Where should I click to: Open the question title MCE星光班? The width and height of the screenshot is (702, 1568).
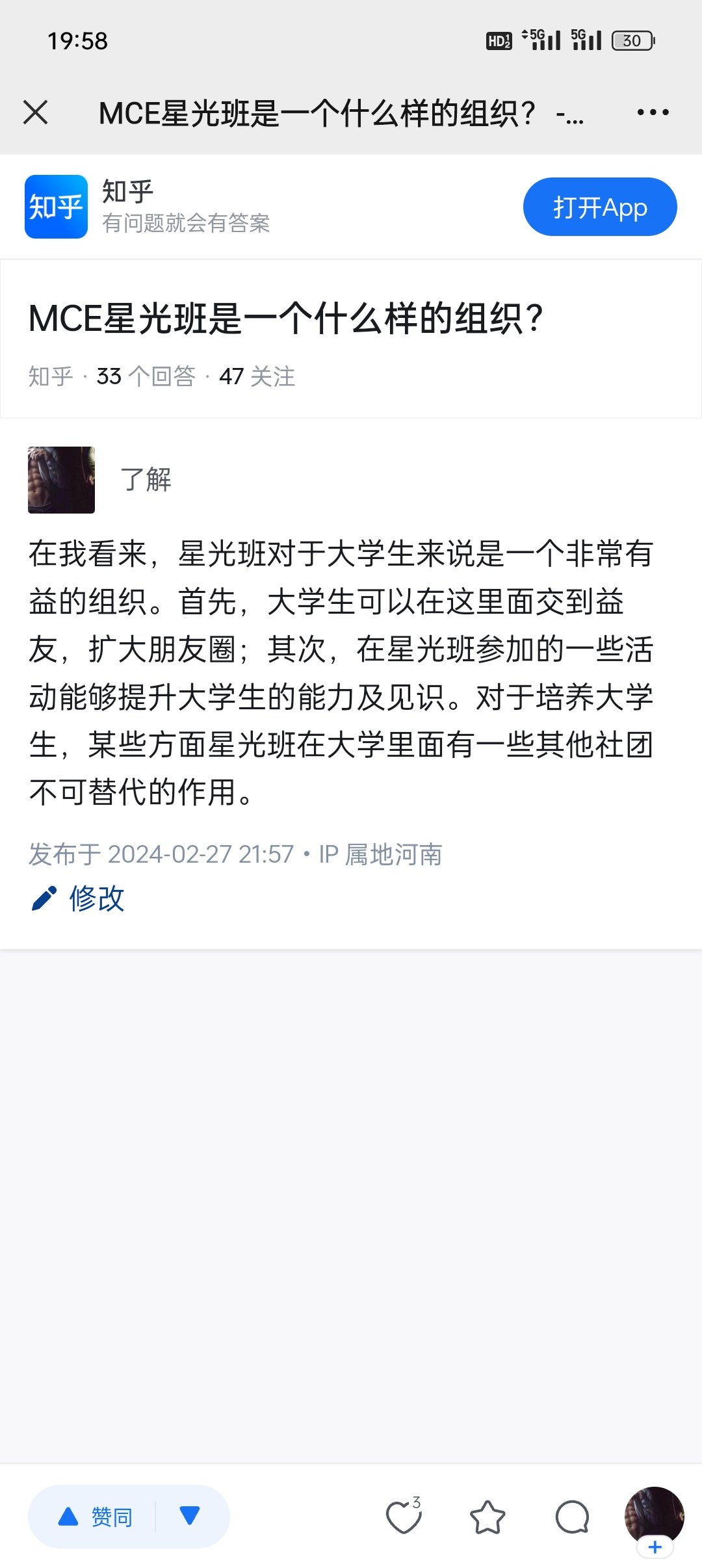[286, 319]
